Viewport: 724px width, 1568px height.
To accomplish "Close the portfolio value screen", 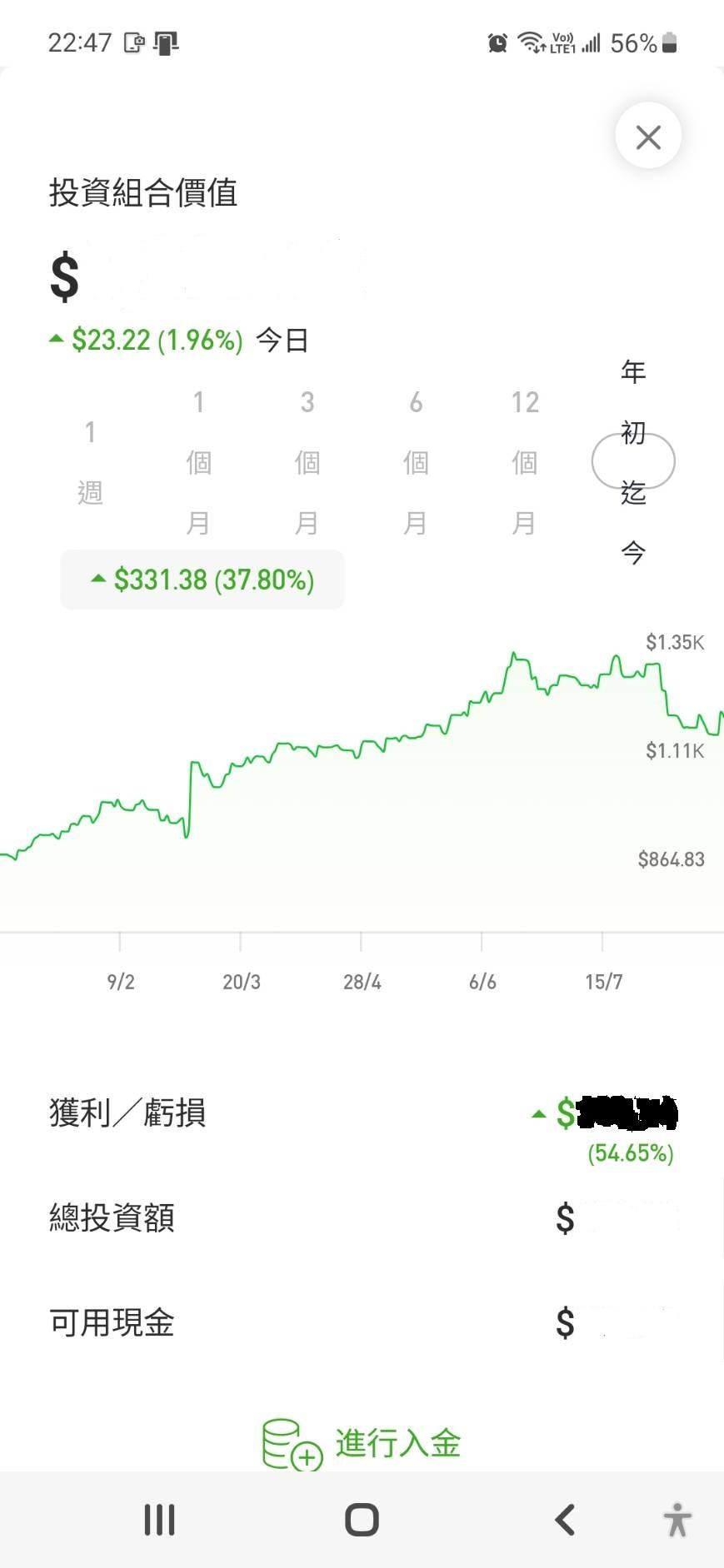I will (648, 137).
